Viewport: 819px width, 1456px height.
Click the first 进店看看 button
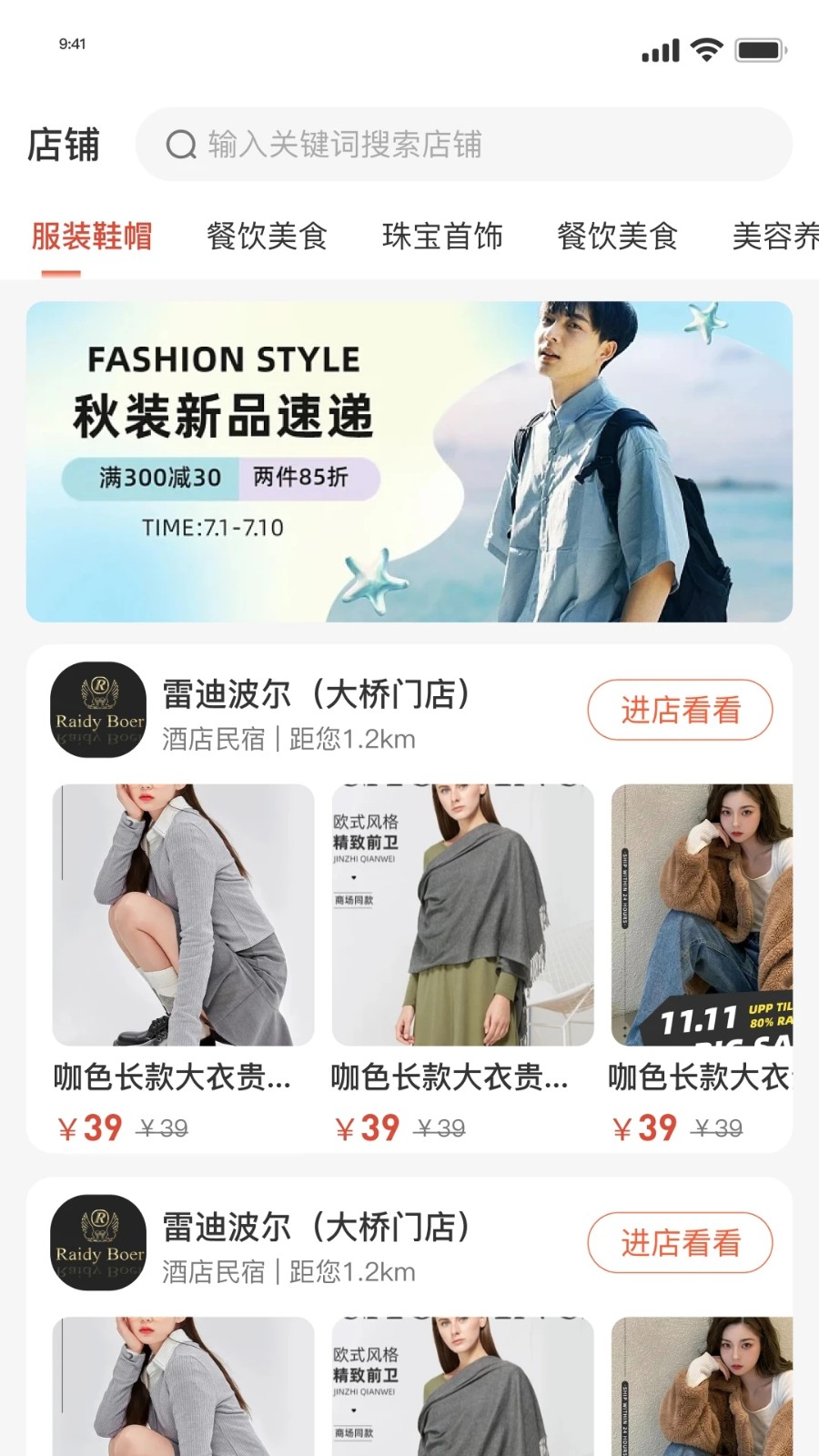pos(680,711)
